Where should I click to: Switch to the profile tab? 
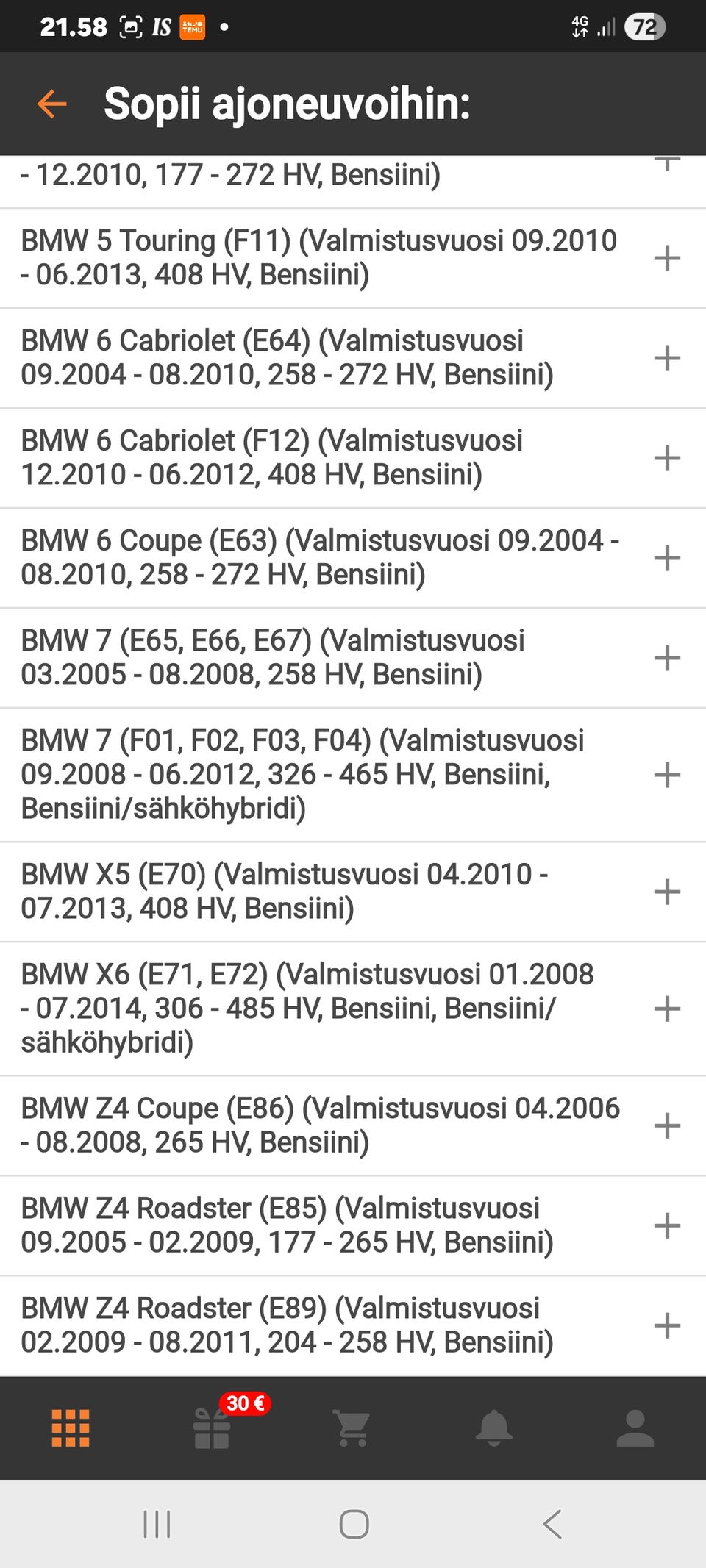[635, 1428]
